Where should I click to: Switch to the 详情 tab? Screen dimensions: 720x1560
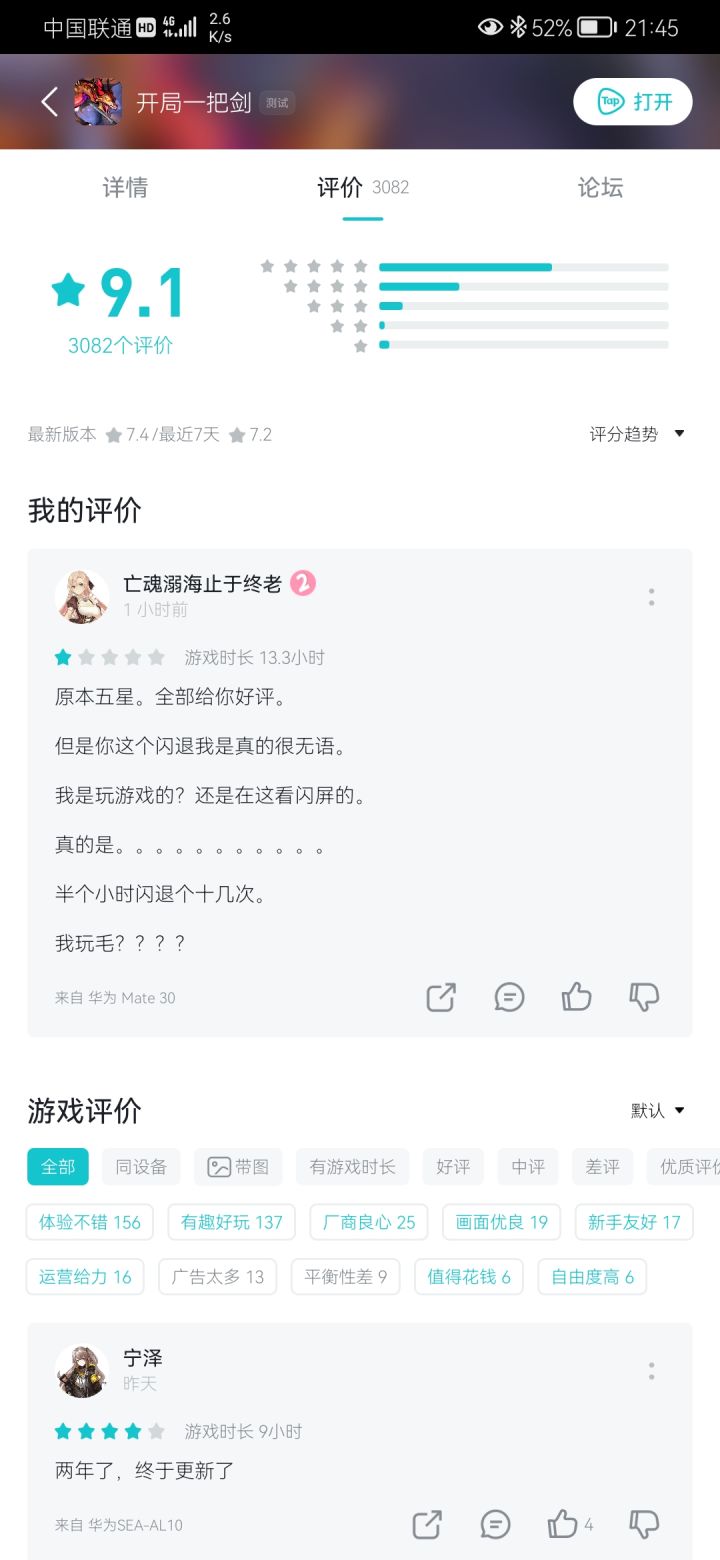point(124,187)
